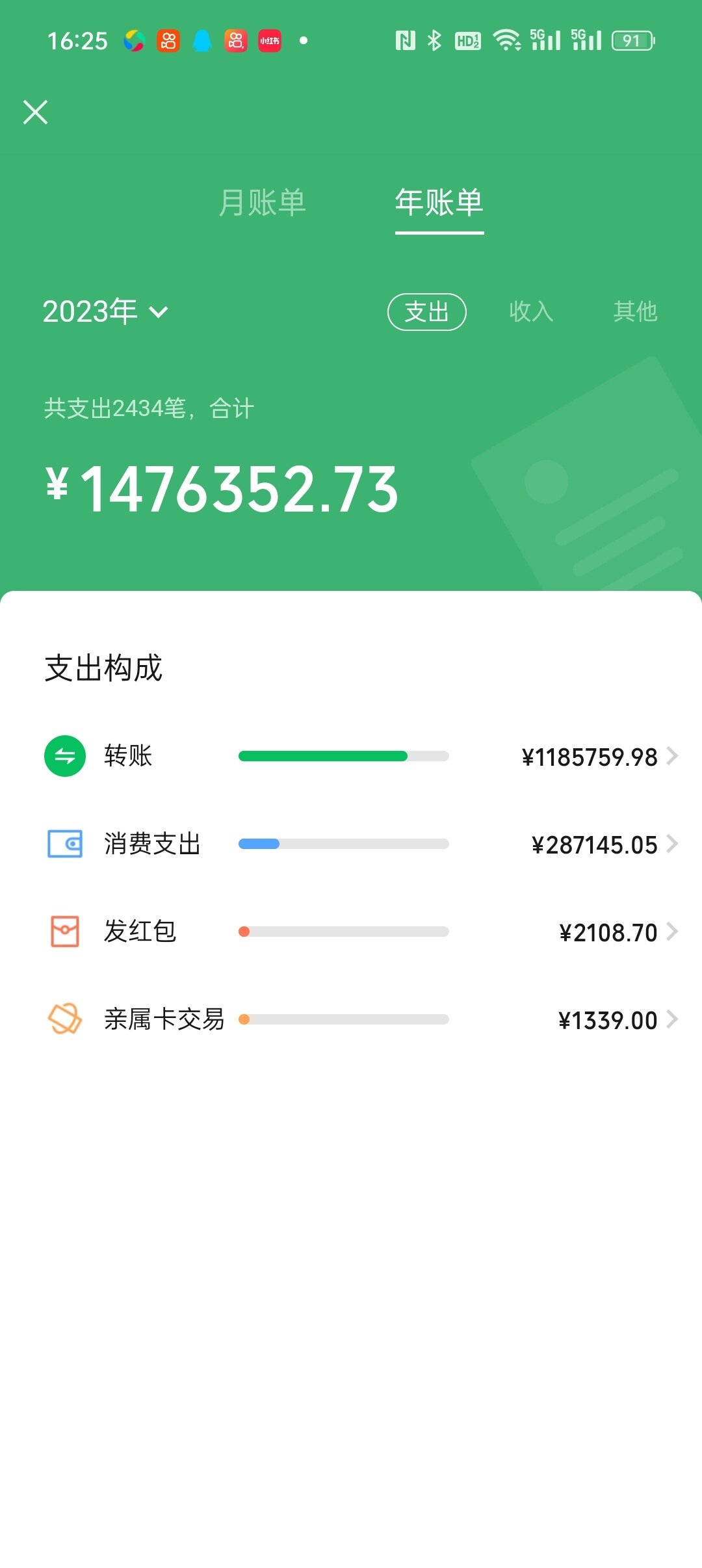Select the 年账单 tab

click(x=439, y=202)
